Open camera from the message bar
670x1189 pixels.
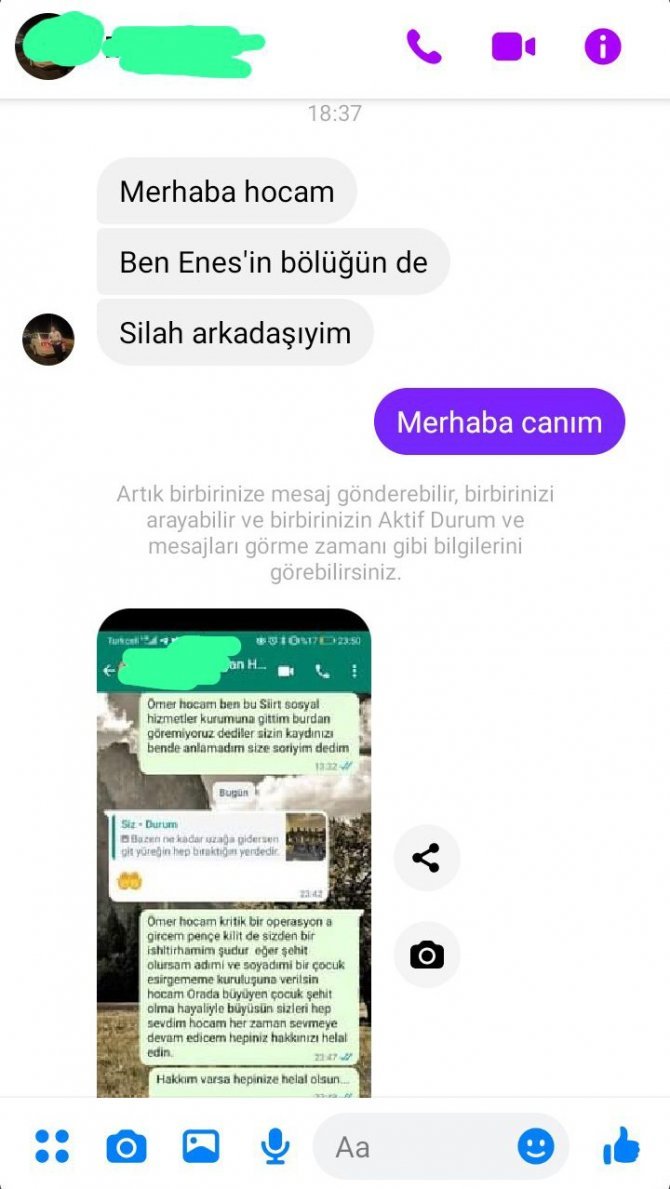pos(126,1146)
